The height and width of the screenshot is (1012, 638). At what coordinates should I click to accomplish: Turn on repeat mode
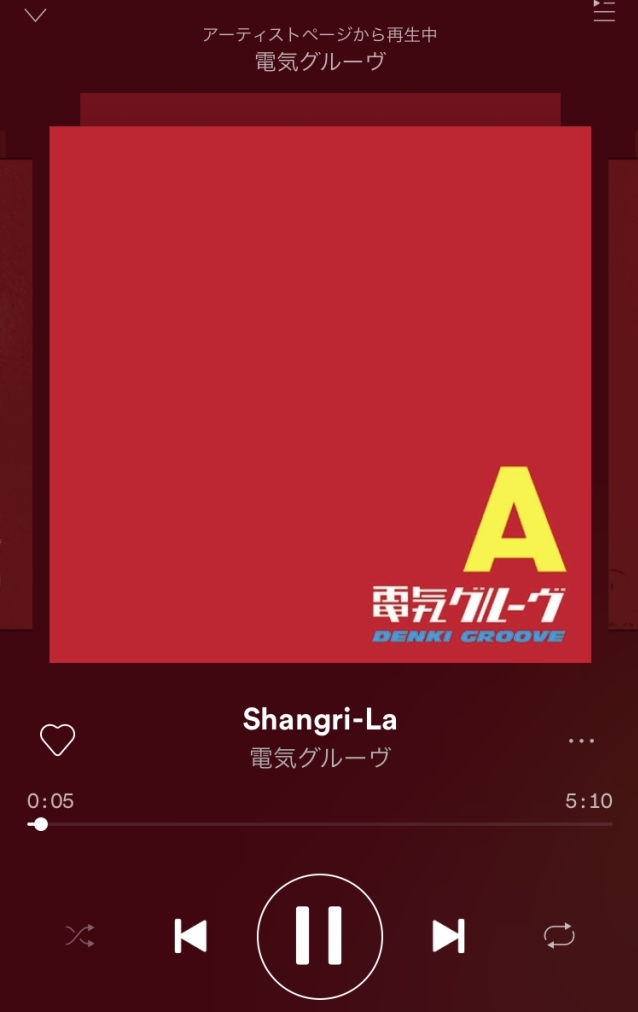[559, 936]
